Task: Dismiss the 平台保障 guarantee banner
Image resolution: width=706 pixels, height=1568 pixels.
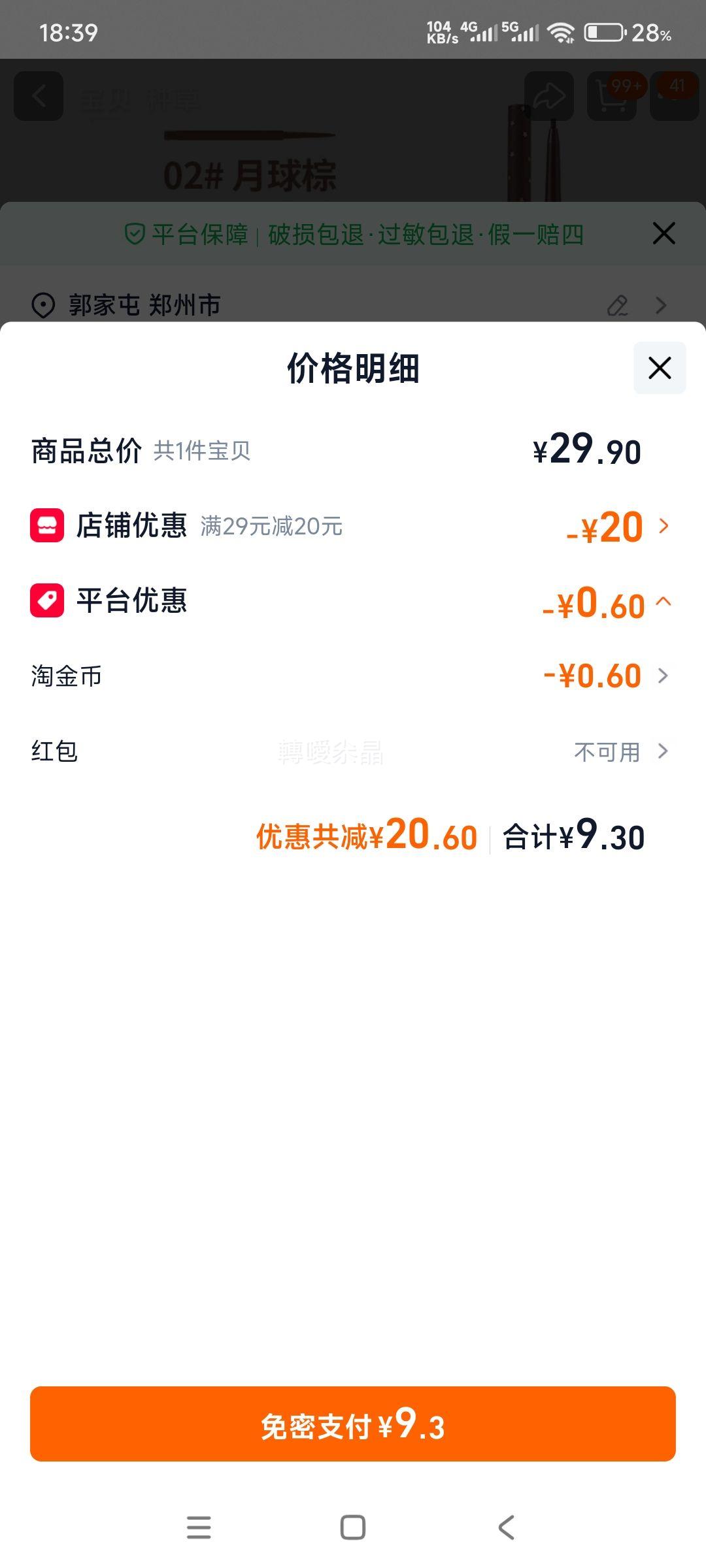Action: [x=664, y=233]
